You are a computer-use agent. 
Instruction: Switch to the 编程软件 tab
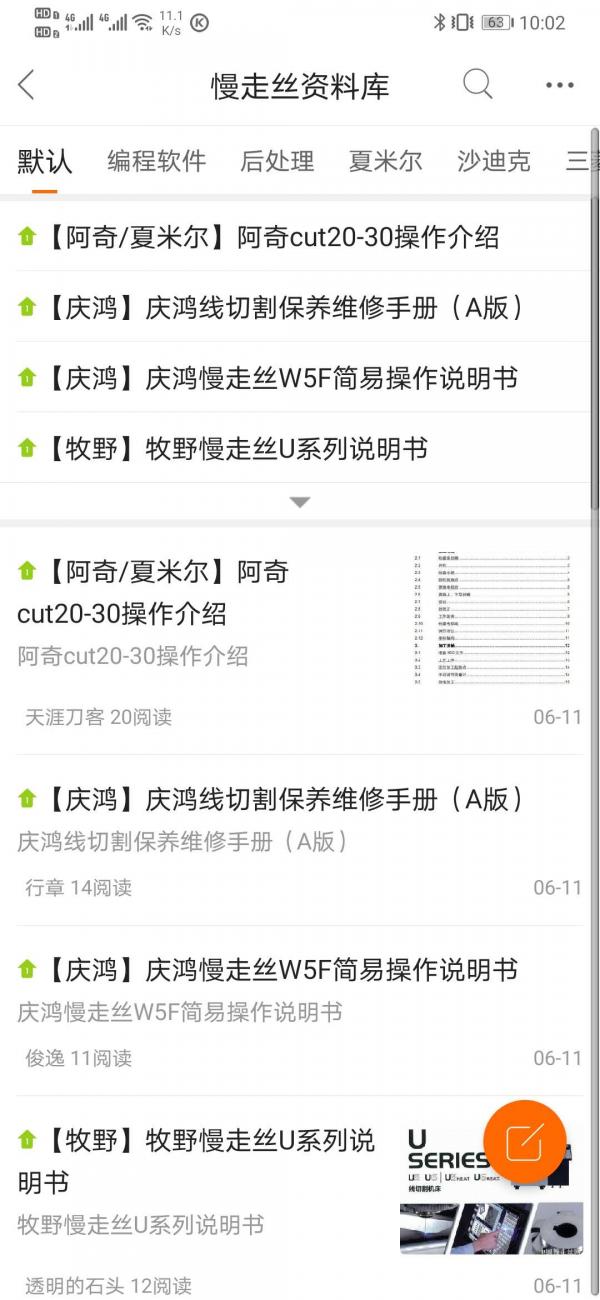(x=156, y=161)
